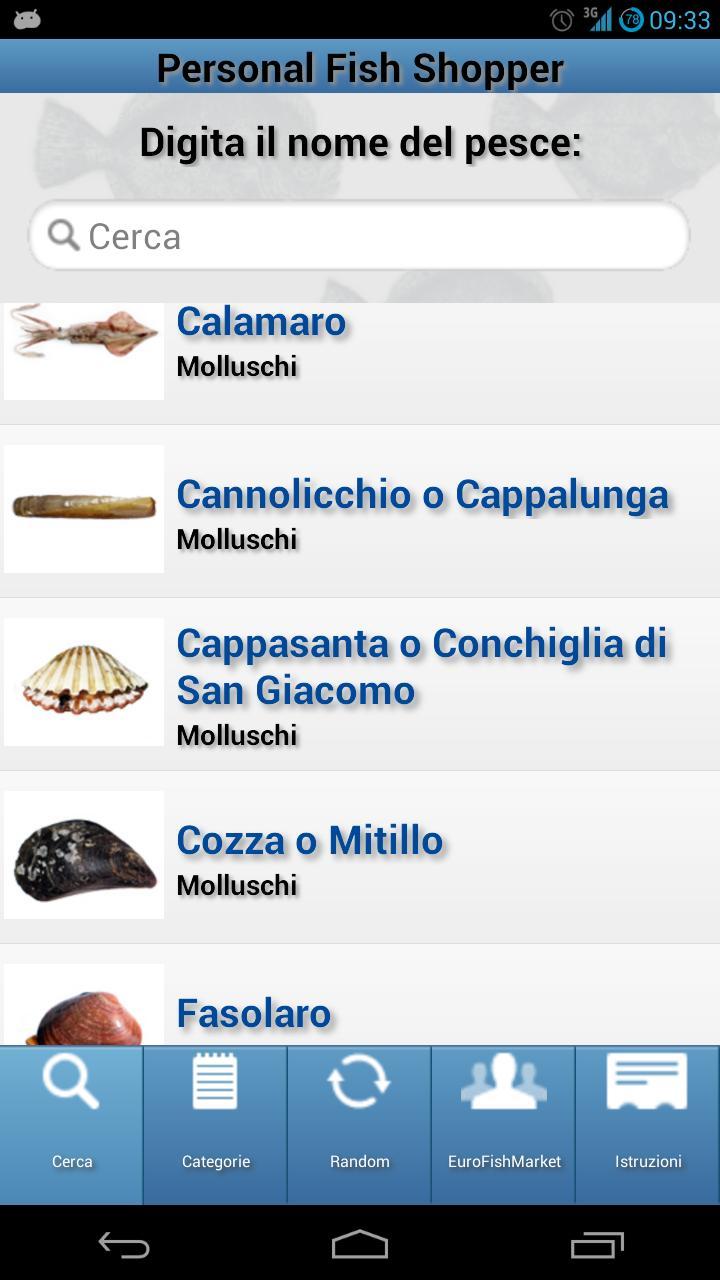Open Cappasanta o Conchiglia di San Giacomo
The width and height of the screenshot is (720, 1280).
click(x=360, y=682)
